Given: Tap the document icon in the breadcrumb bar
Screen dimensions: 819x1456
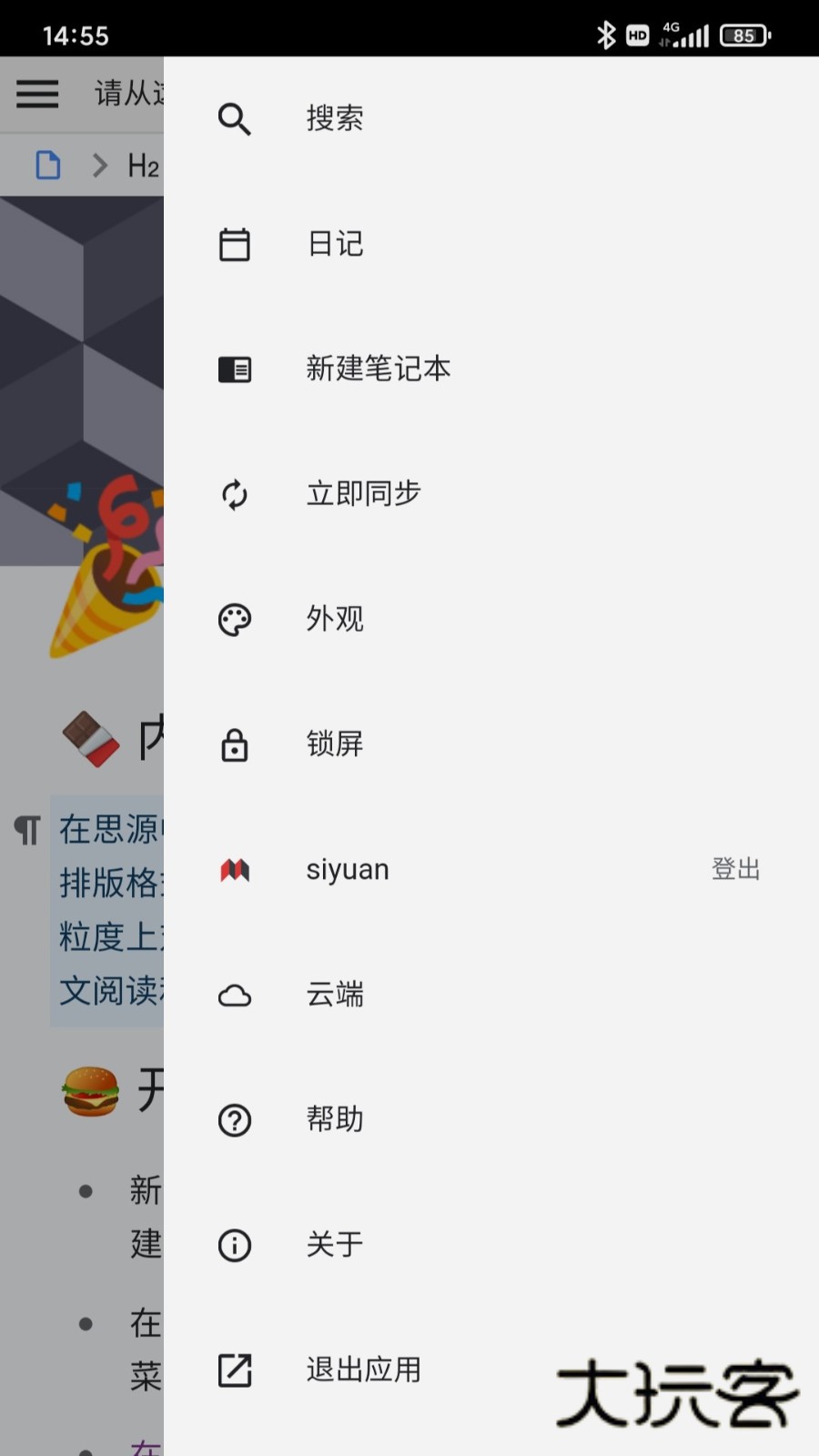Looking at the screenshot, I should [x=47, y=166].
